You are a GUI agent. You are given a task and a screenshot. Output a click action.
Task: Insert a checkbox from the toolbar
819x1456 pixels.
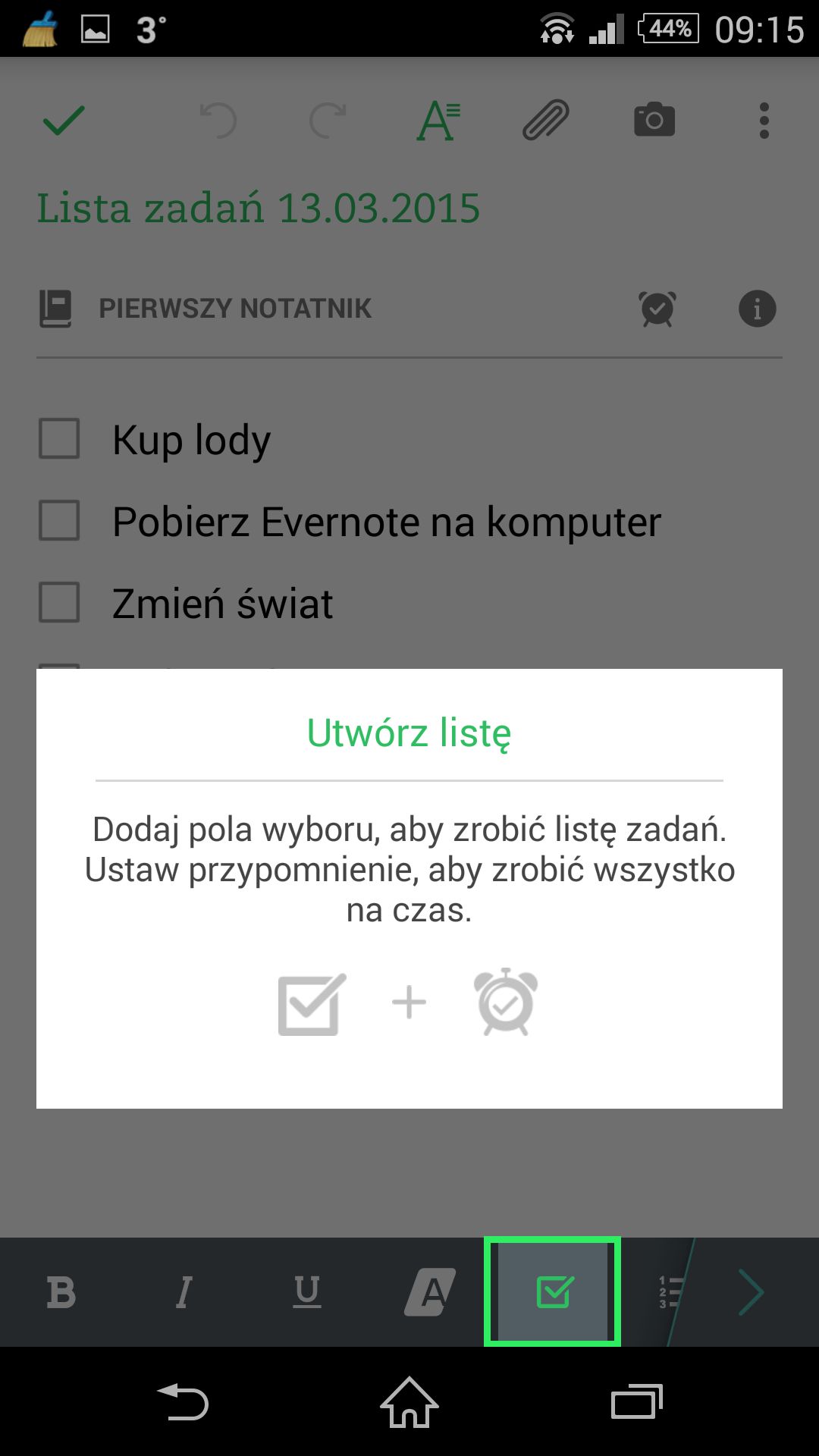click(x=553, y=1292)
